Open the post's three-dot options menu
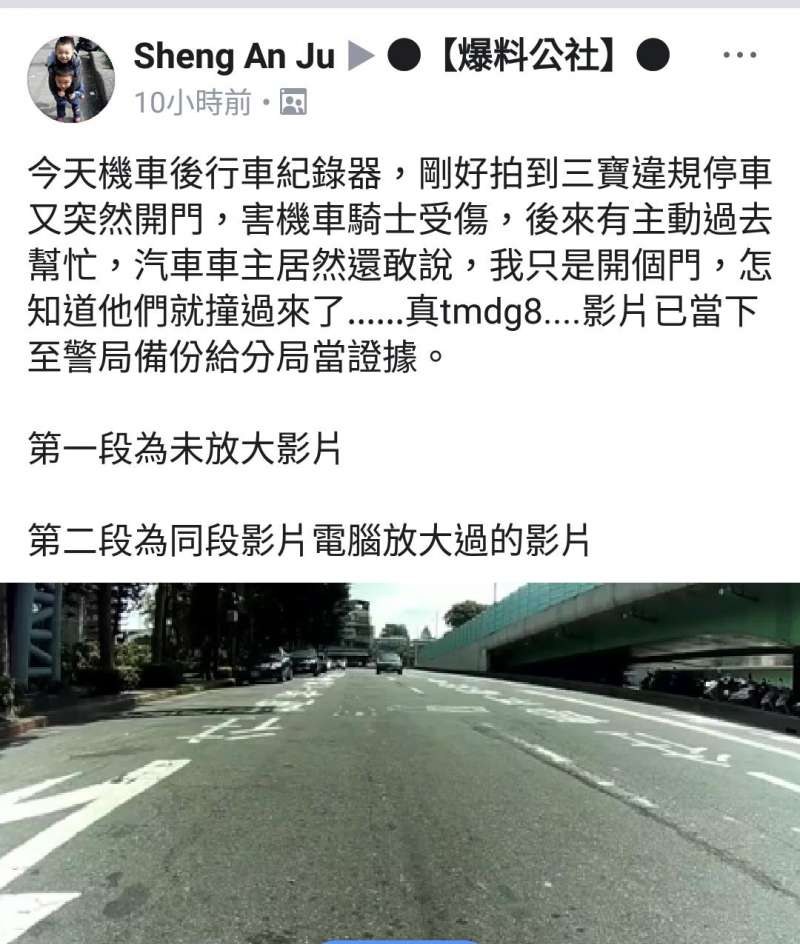Viewport: 800px width, 944px height. (739, 56)
